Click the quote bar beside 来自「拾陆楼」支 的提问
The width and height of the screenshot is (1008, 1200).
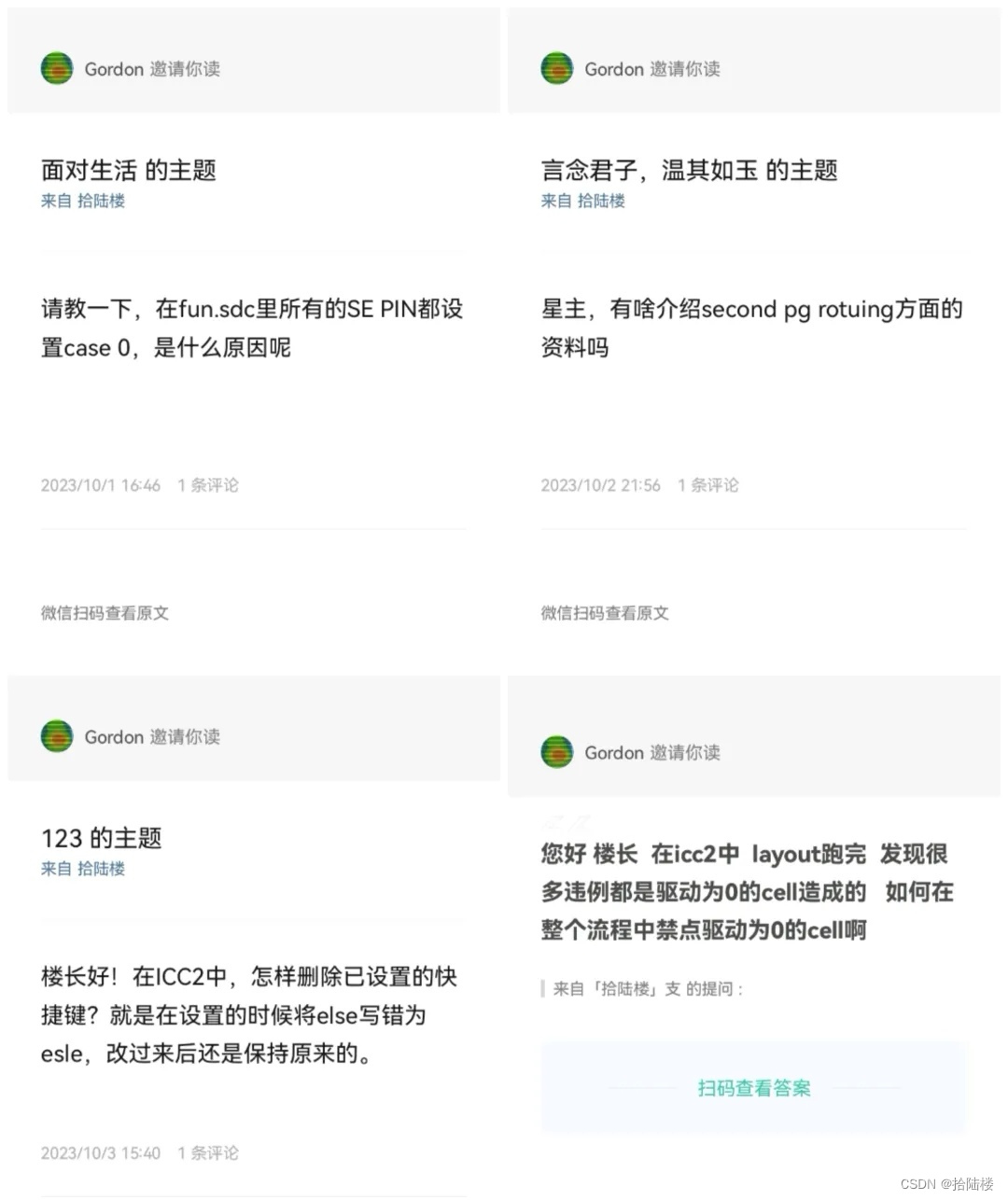[x=542, y=989]
